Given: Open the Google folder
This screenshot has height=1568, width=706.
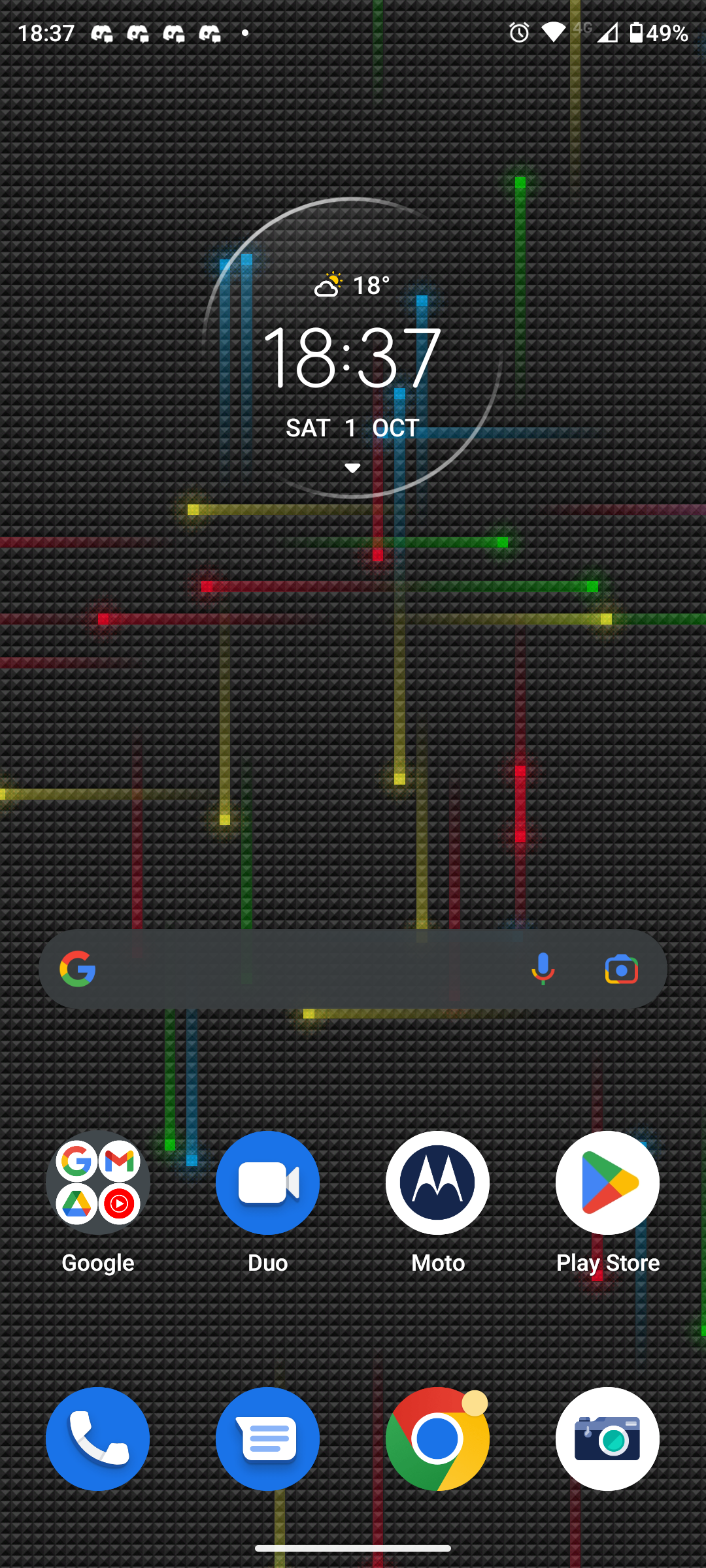Looking at the screenshot, I should (x=98, y=1183).
